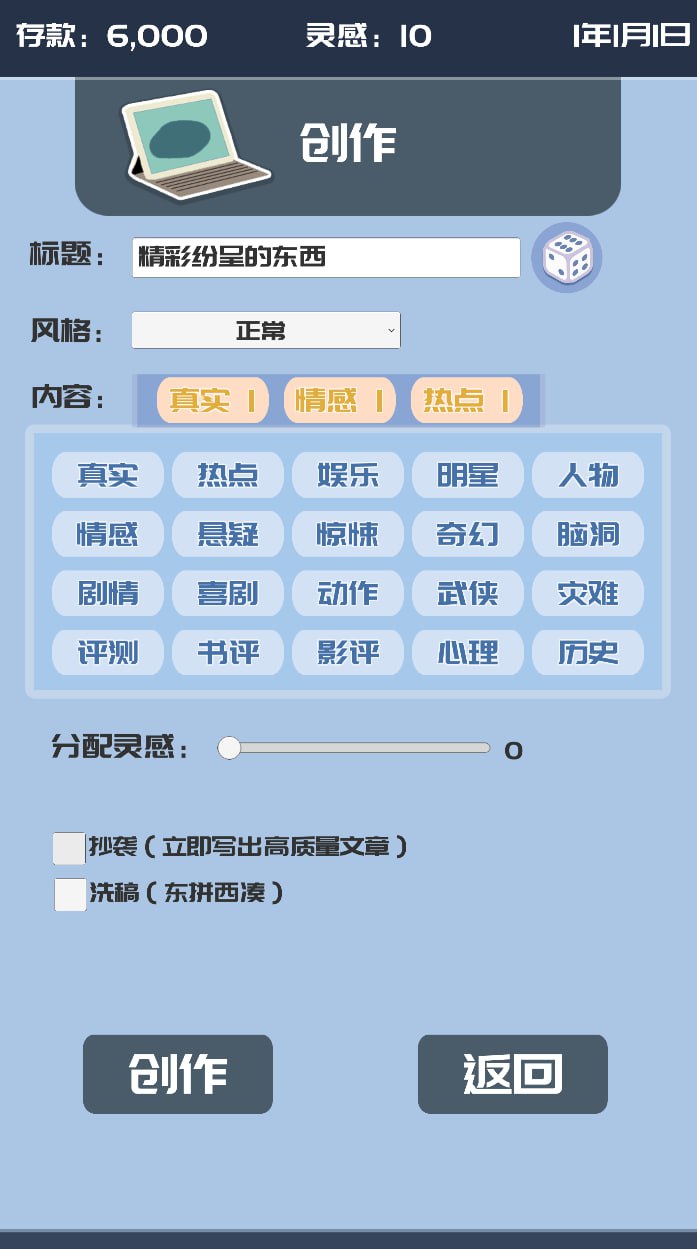Viewport: 697px width, 1249px height.
Task: Pick the 悬疑 content tag
Action: [x=228, y=534]
